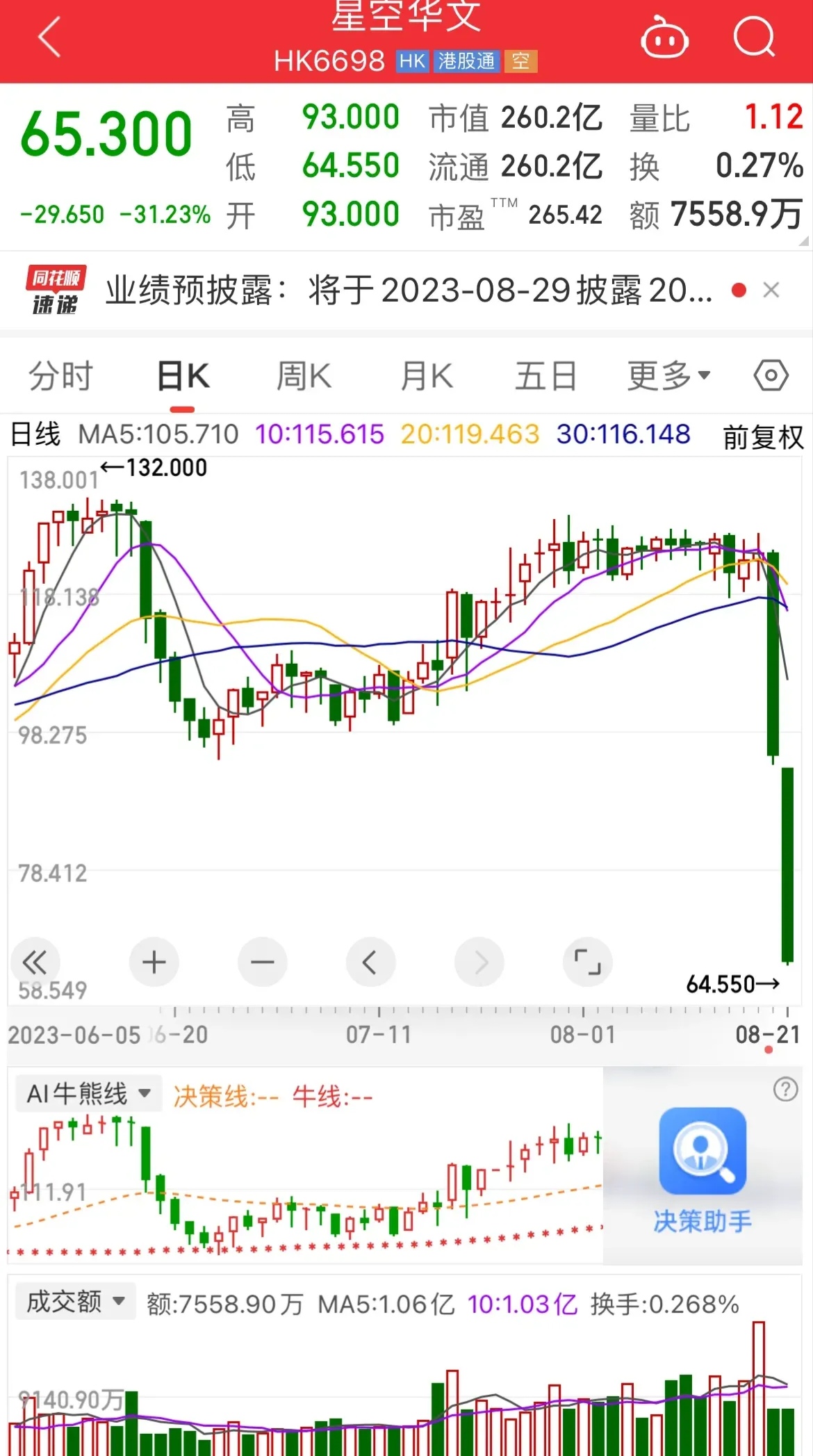Switch to the 分时 chart tab
The image size is (813, 1456).
coord(60,376)
